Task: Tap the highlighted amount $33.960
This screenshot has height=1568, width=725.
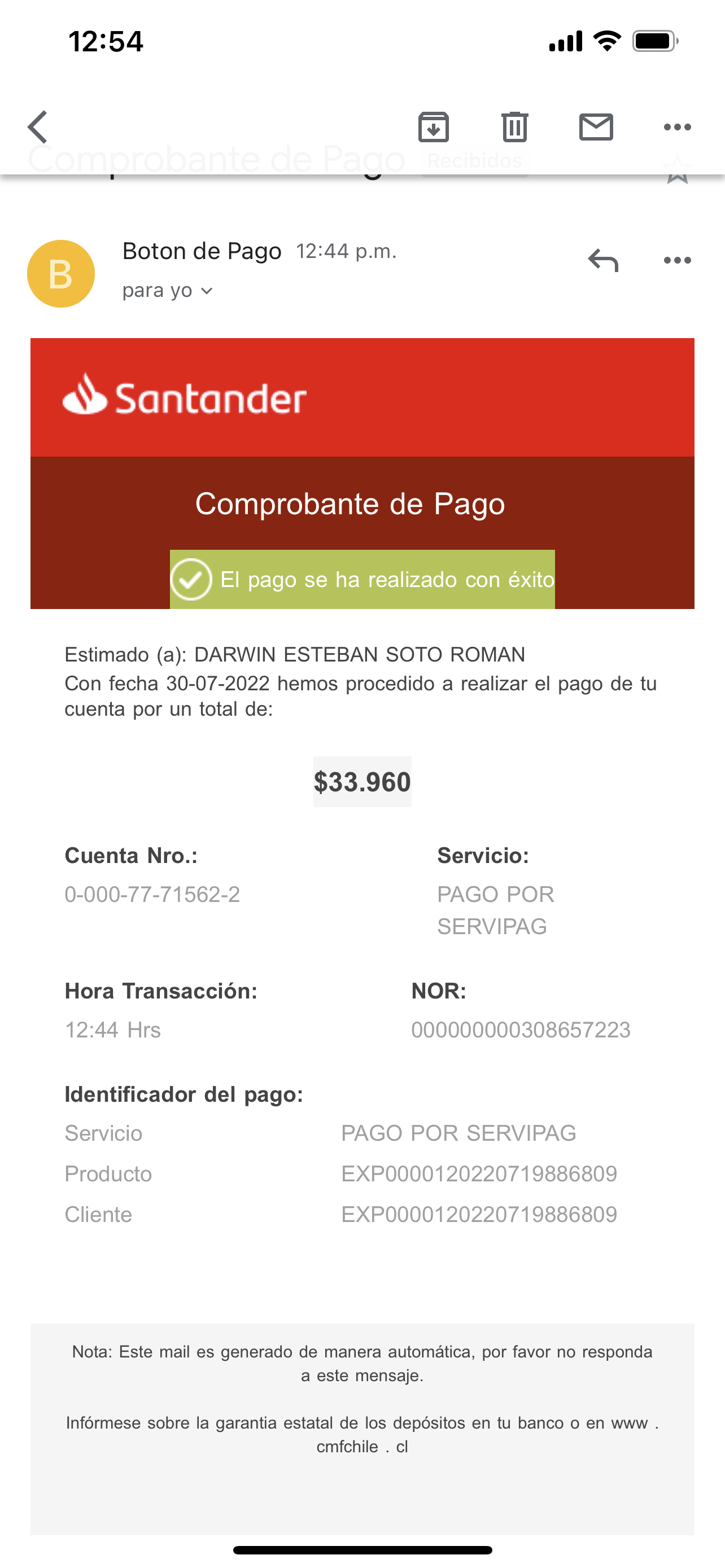Action: [x=362, y=782]
